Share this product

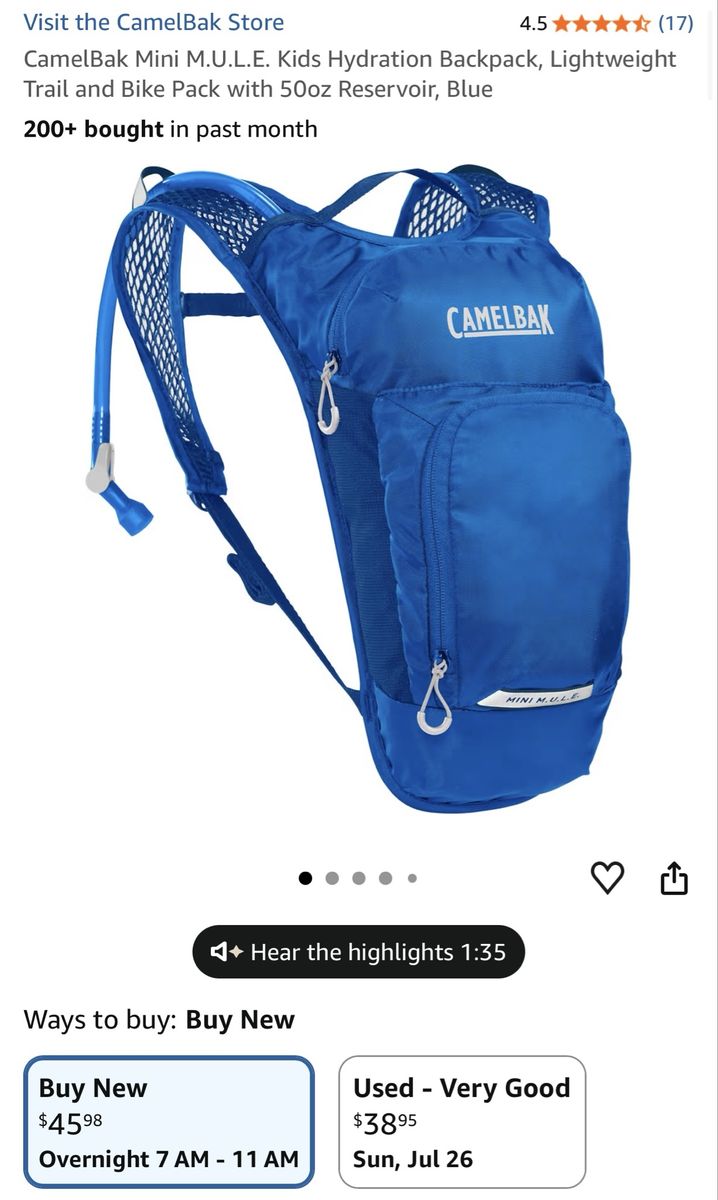click(x=674, y=877)
